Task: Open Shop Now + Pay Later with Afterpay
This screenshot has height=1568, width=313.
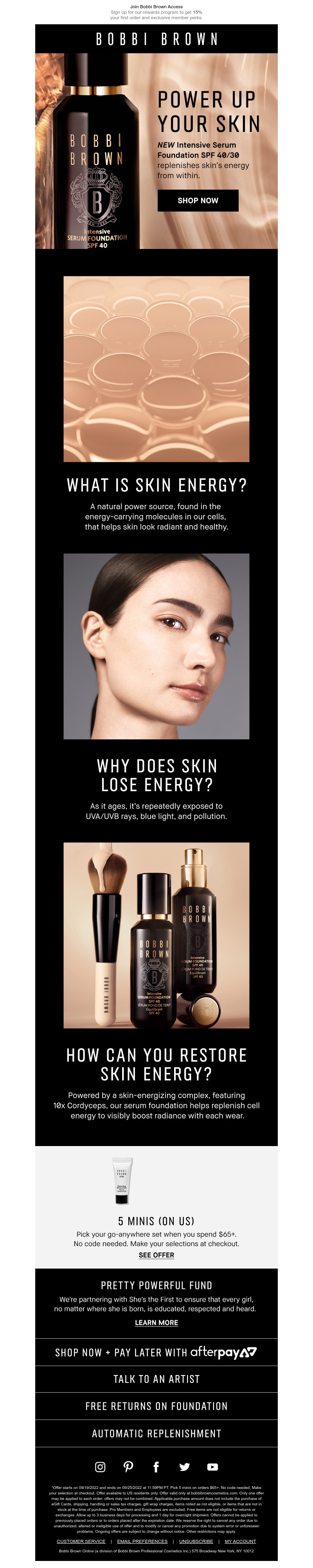Action: [156, 1352]
